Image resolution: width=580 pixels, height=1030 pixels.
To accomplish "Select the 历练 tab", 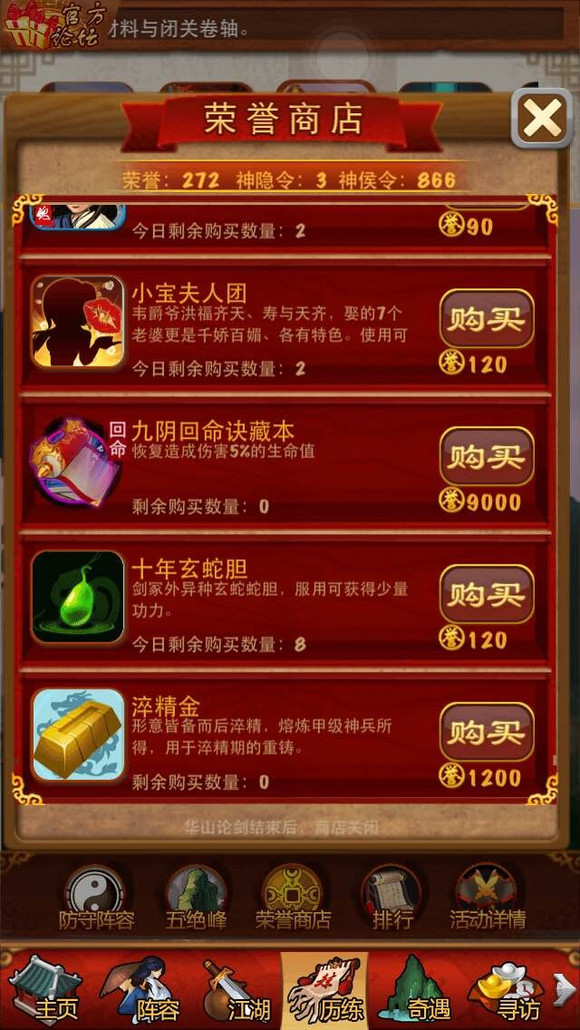I will coord(325,990).
